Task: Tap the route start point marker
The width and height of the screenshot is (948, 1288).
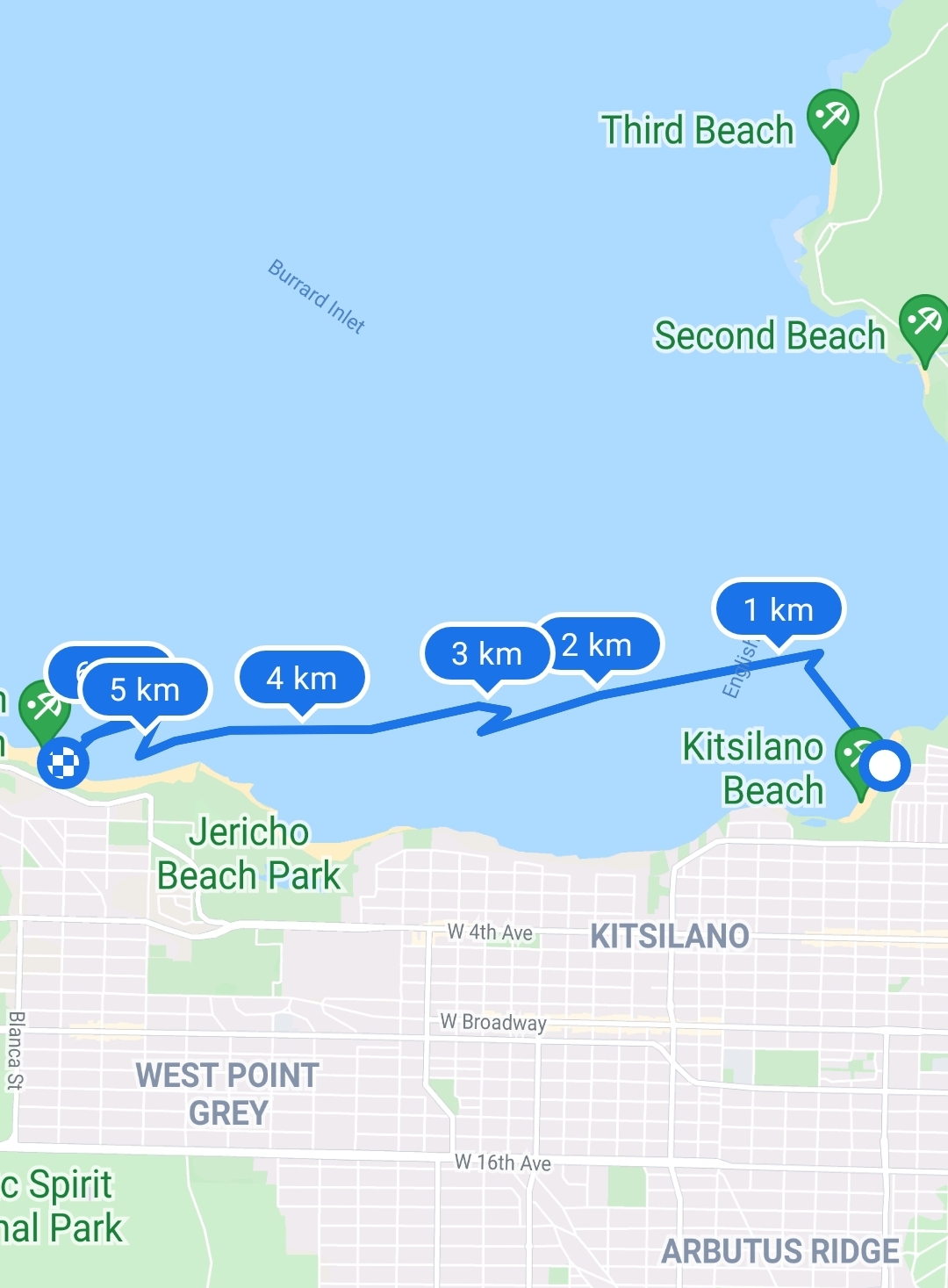Action: click(885, 766)
